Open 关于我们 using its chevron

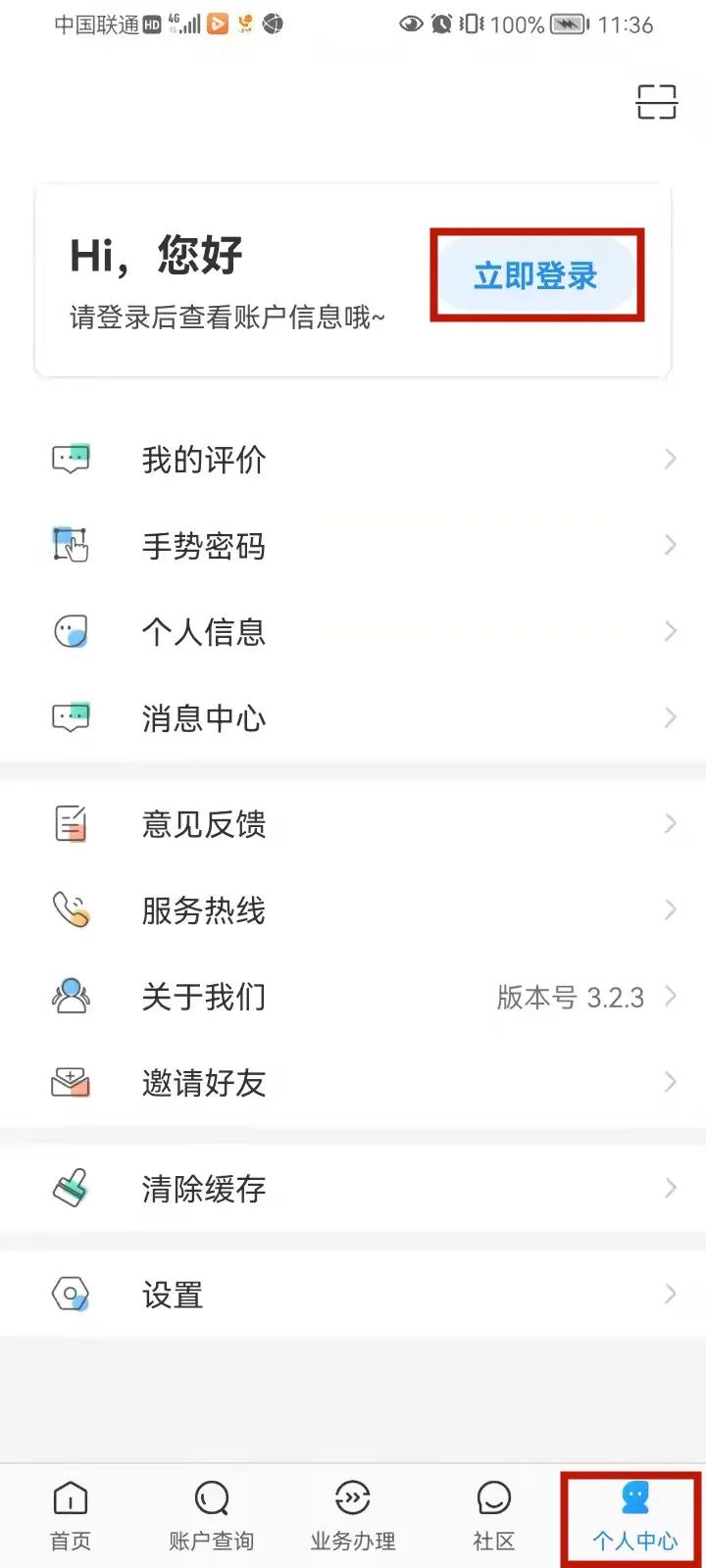coord(671,996)
